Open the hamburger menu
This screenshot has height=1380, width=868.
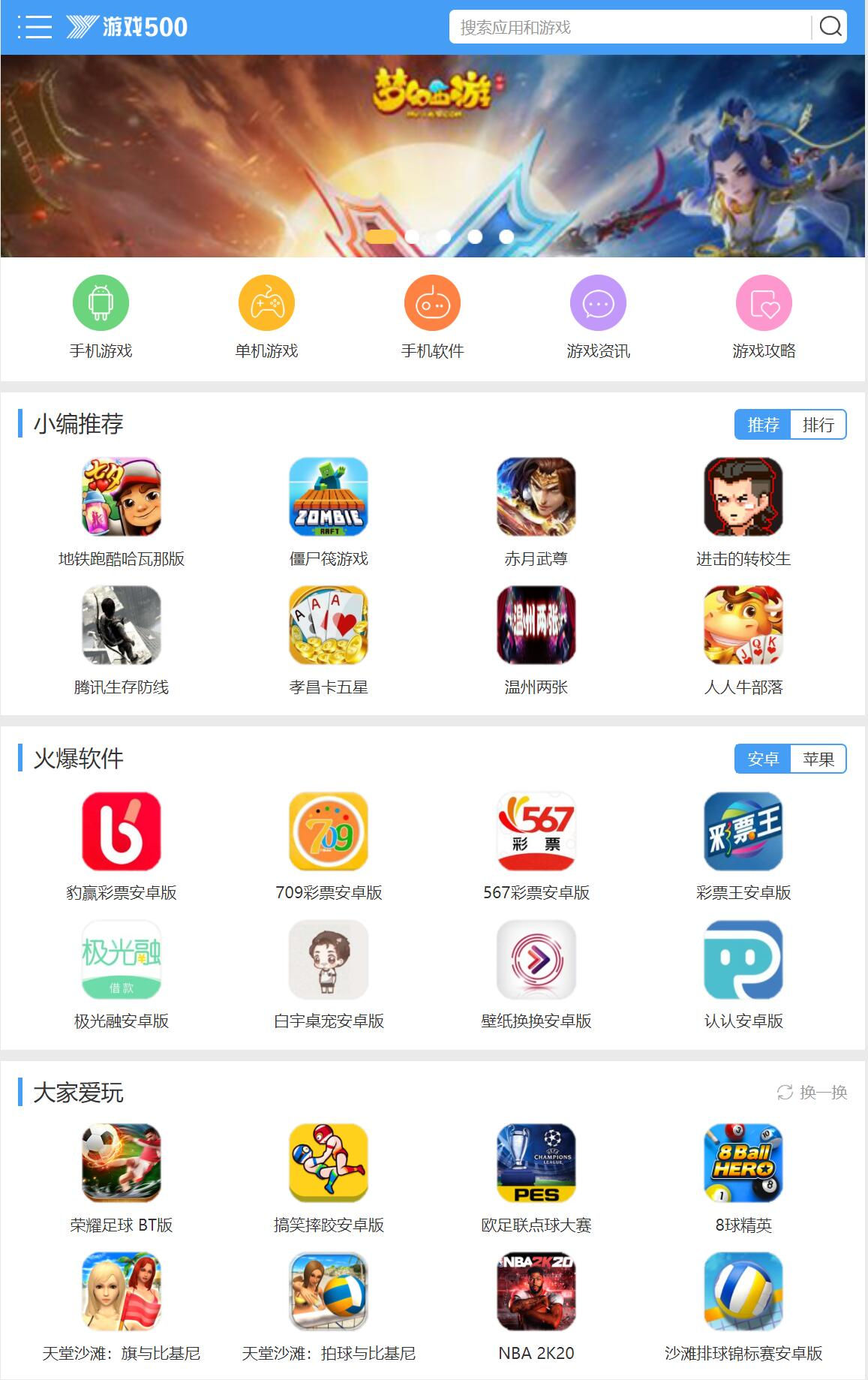[35, 27]
